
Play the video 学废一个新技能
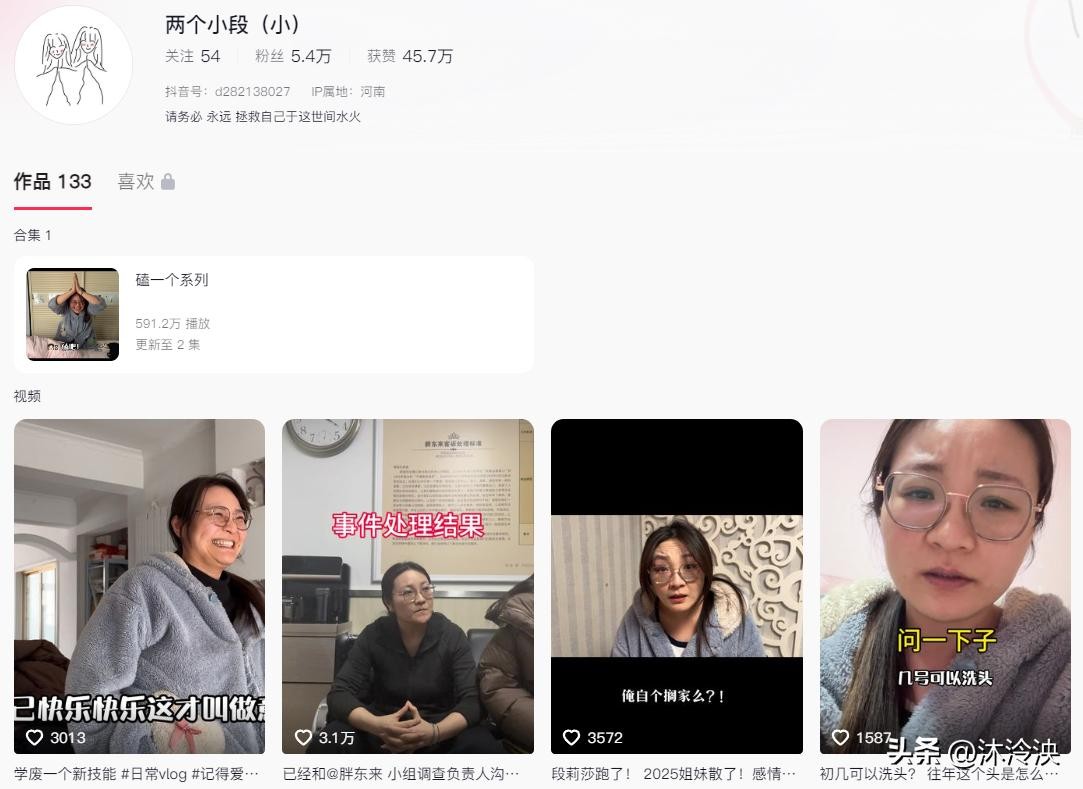139,586
